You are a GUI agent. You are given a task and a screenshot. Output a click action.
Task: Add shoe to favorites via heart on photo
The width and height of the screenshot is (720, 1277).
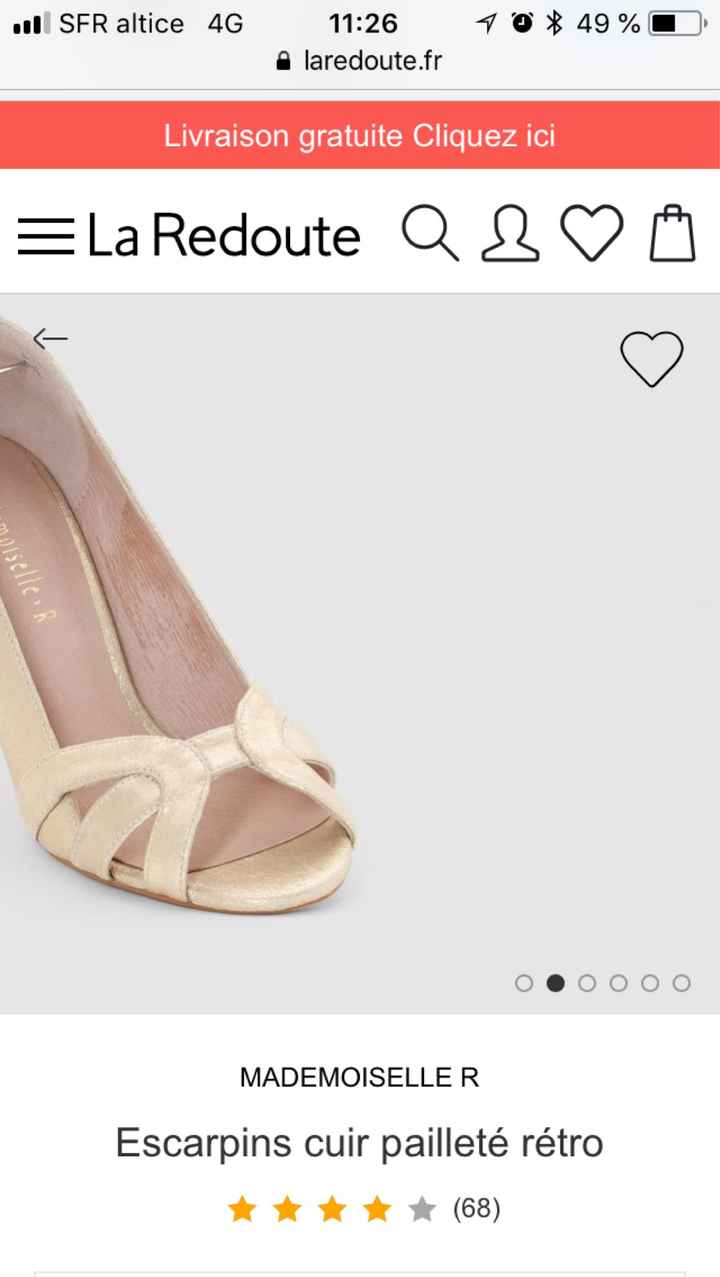point(652,359)
